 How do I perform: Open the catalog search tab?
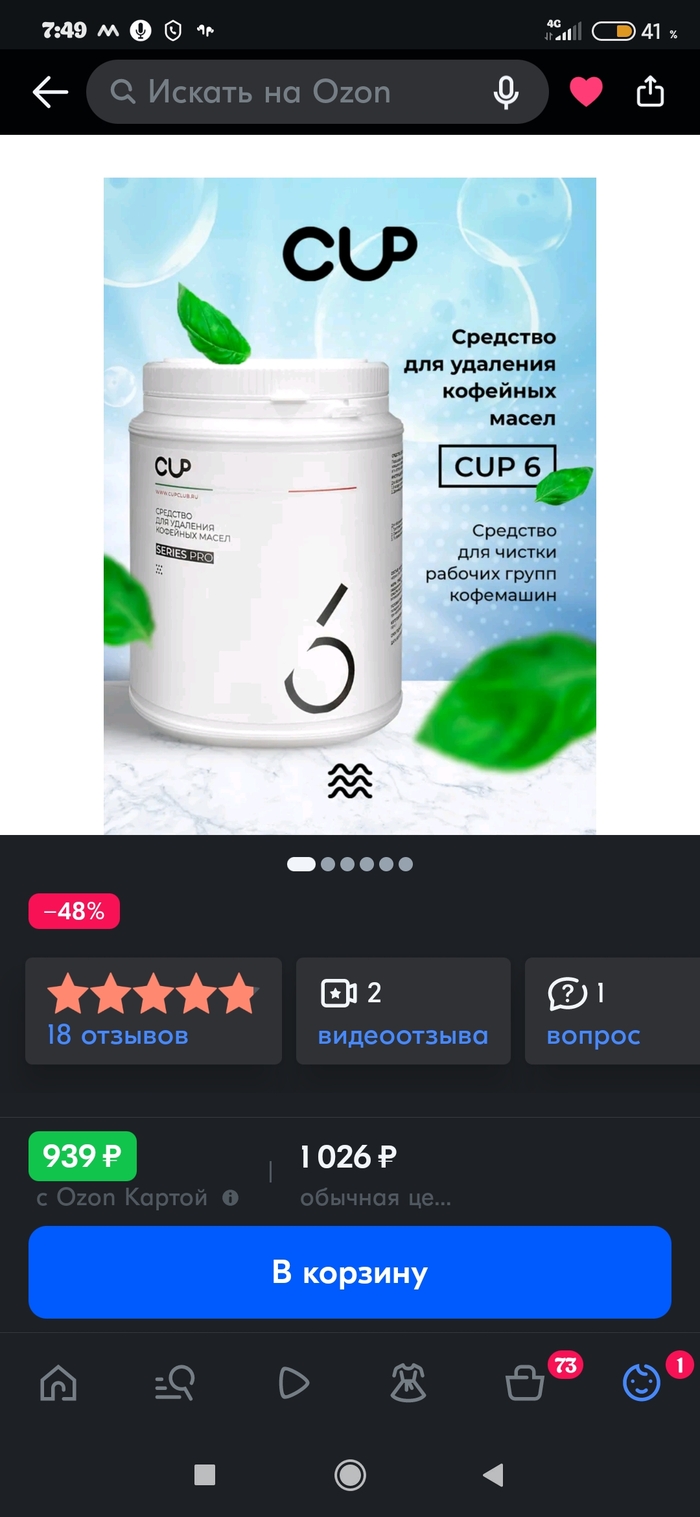pyautogui.click(x=175, y=1384)
